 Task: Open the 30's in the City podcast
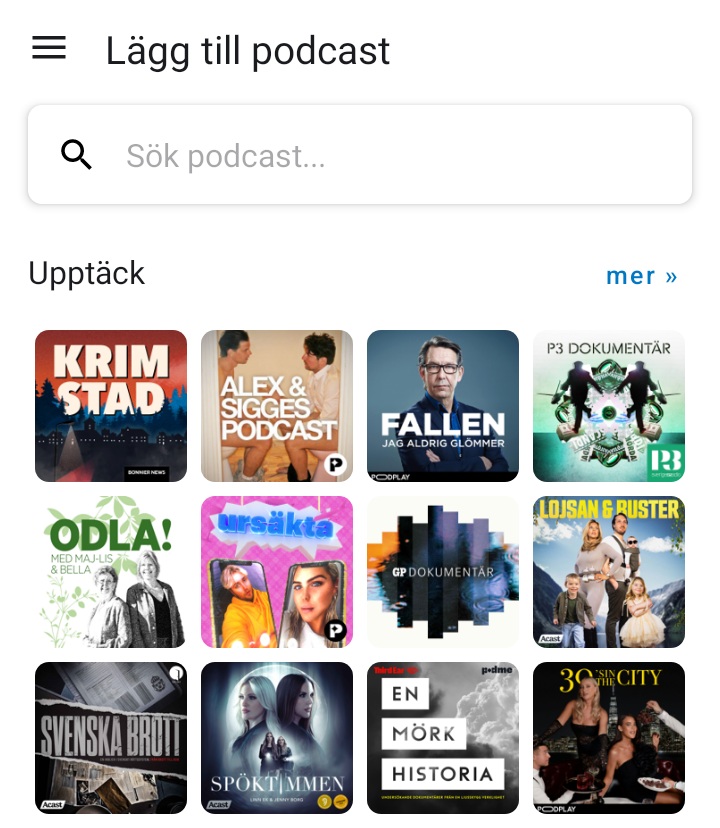pos(609,738)
